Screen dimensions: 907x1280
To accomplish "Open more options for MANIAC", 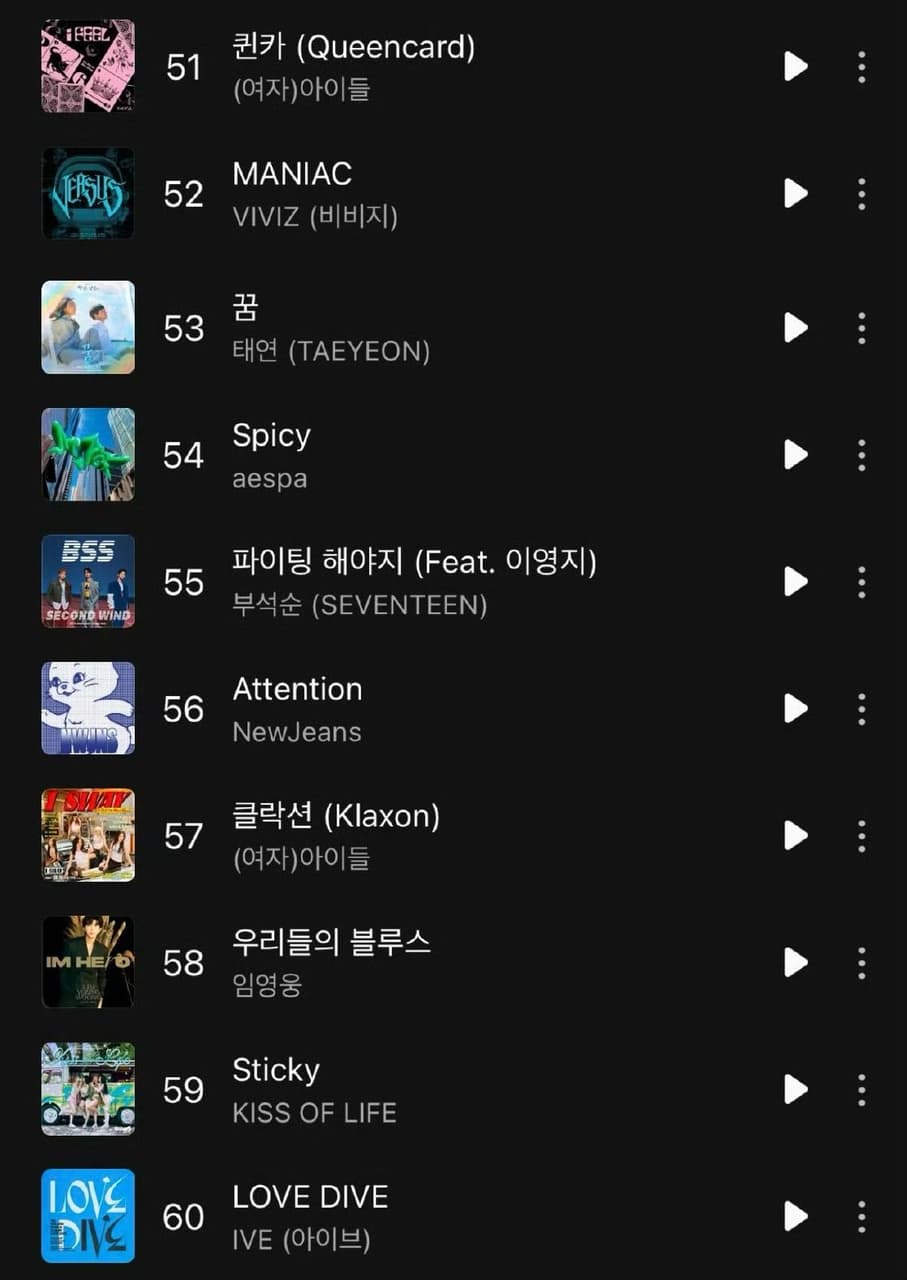I will [x=861, y=194].
